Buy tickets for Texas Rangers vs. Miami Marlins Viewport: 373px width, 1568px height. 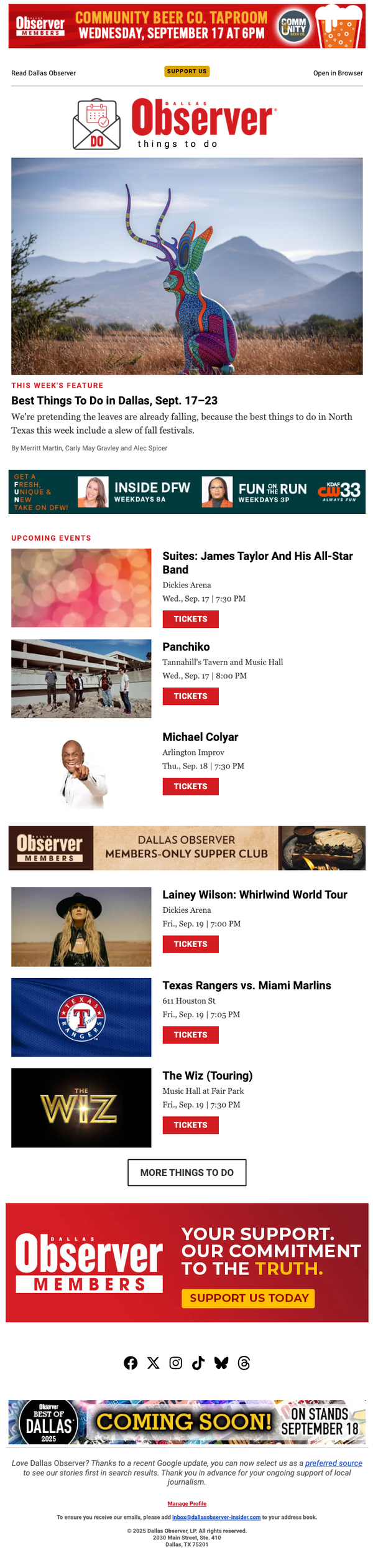(190, 1035)
